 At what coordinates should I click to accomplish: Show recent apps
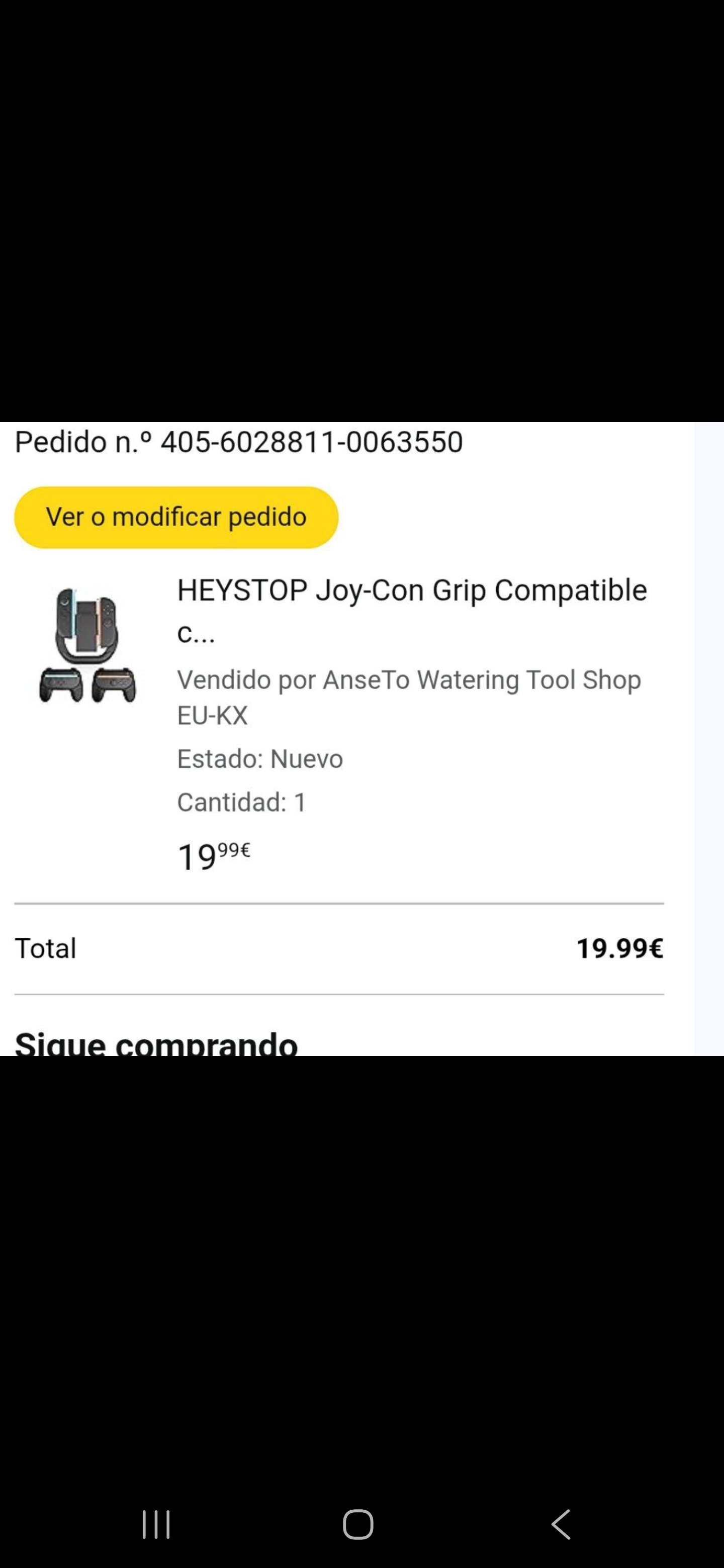click(x=156, y=1524)
